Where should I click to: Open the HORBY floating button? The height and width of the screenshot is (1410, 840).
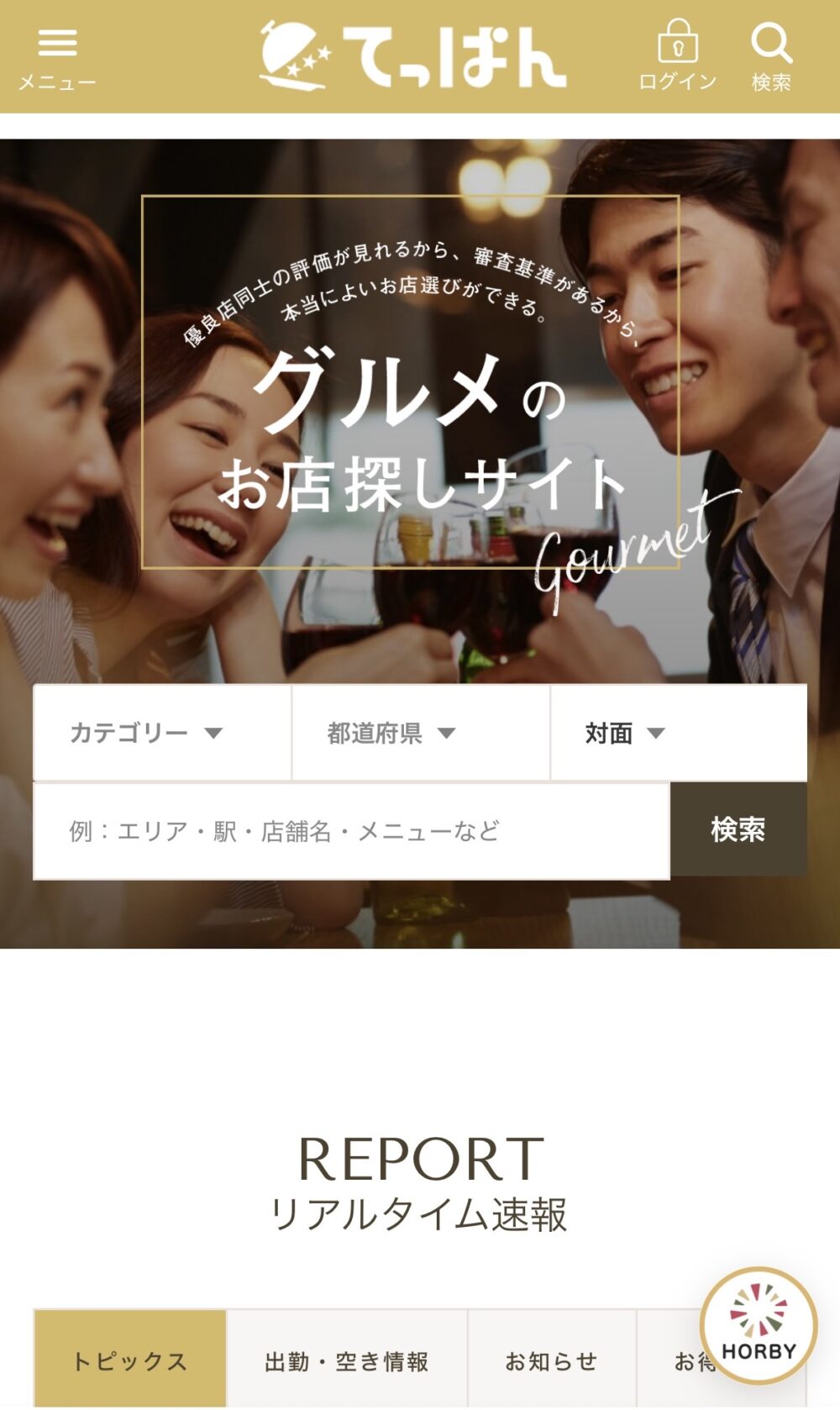tap(759, 1326)
